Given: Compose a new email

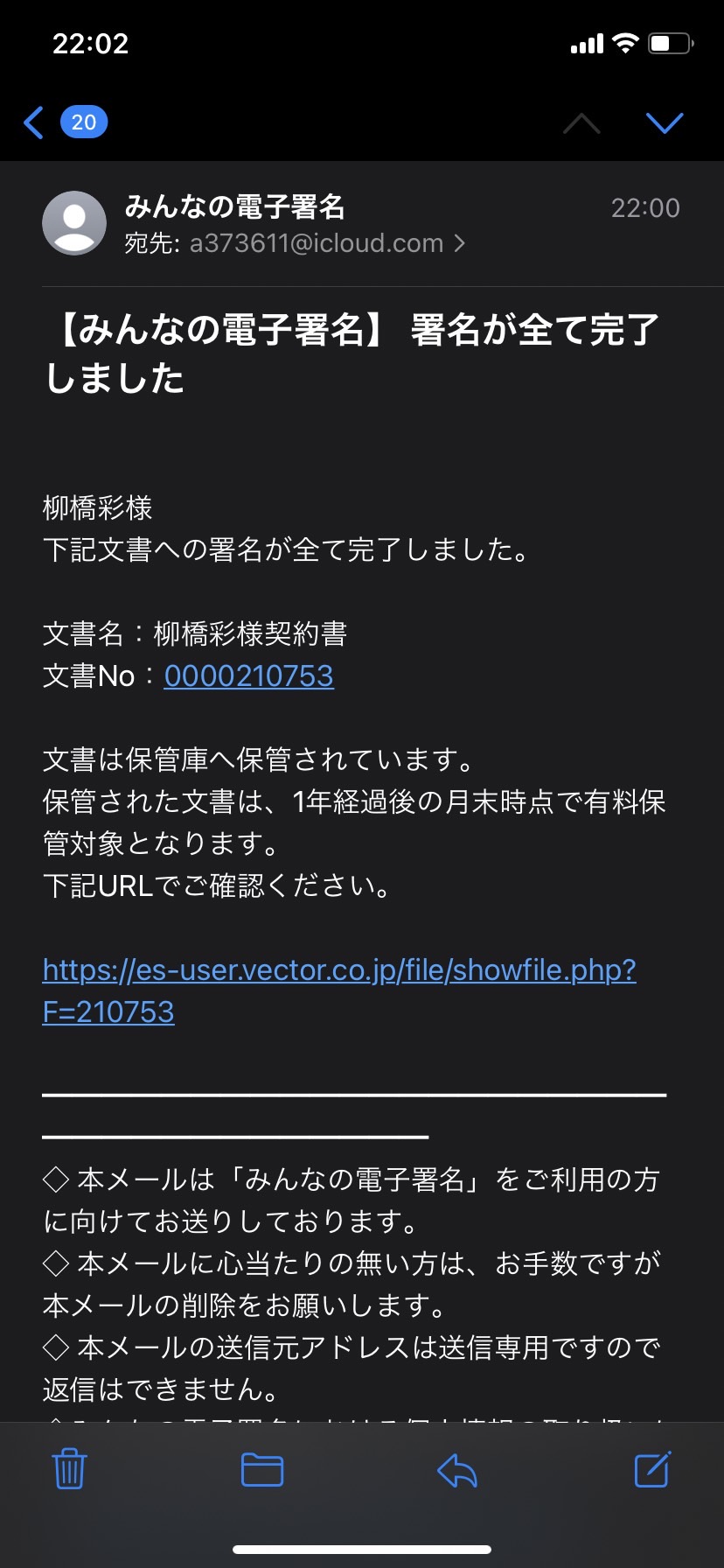Looking at the screenshot, I should [652, 1469].
